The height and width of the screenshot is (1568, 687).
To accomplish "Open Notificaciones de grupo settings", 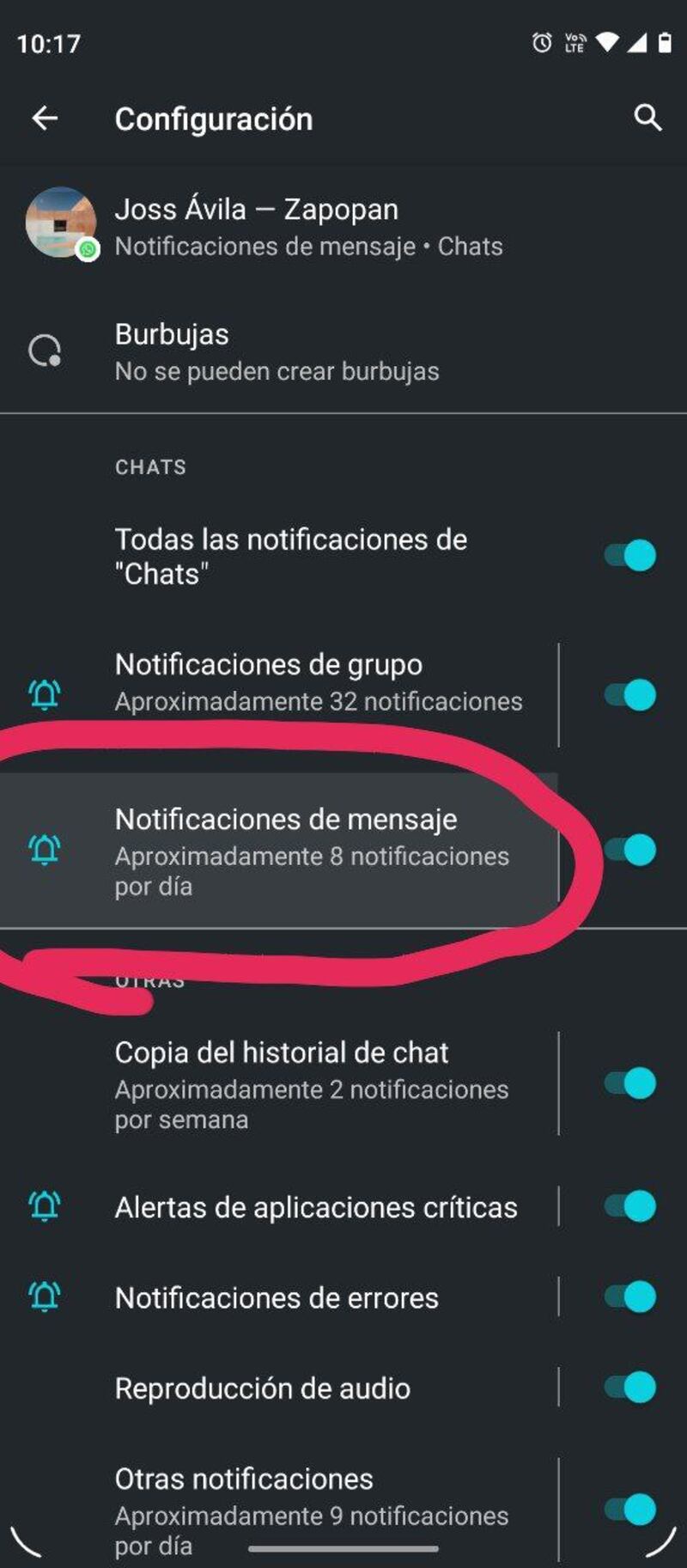I will 318,682.
